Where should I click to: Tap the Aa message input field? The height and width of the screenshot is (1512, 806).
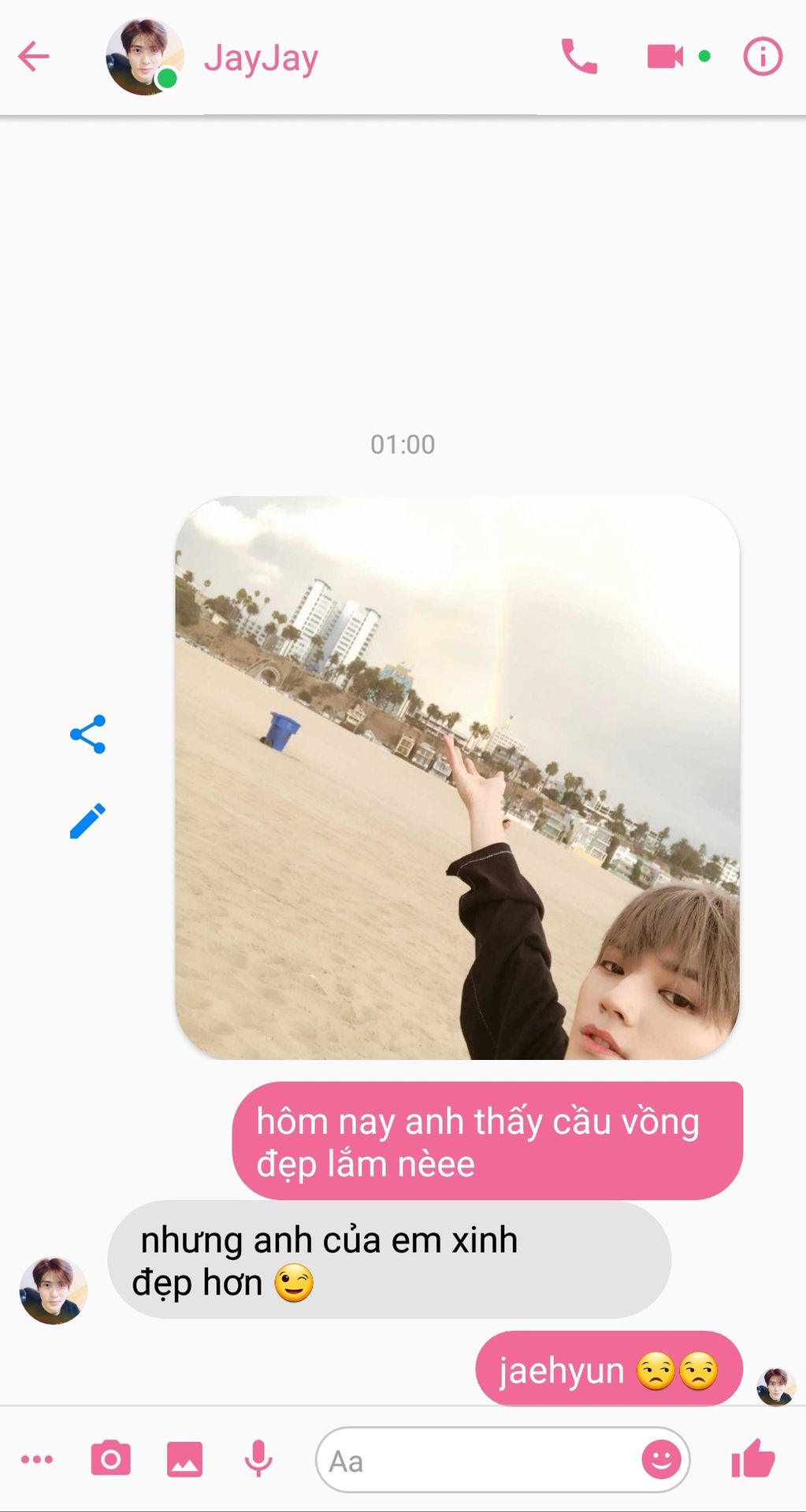[473, 1461]
